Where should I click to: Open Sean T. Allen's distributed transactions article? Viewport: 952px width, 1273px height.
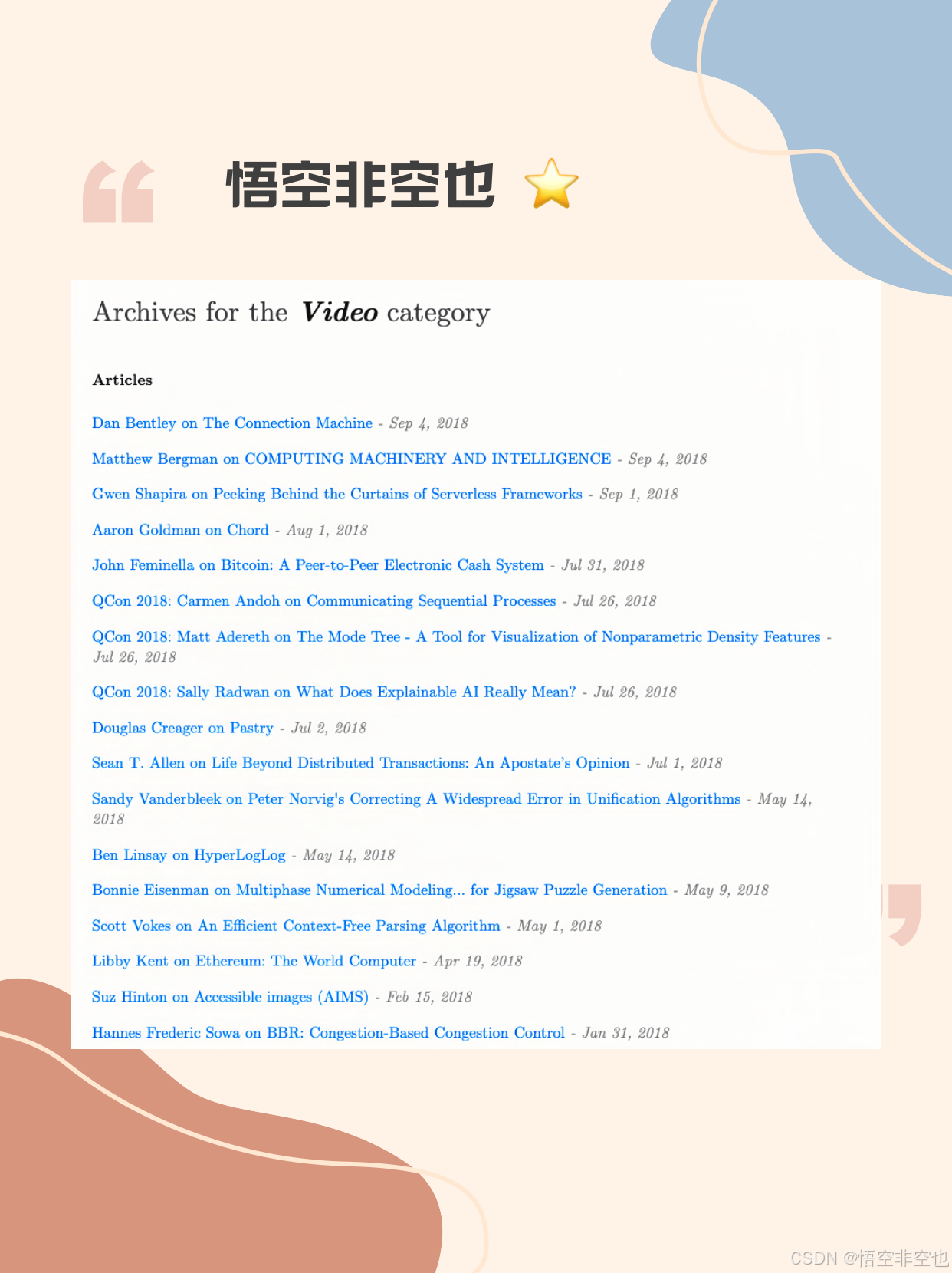point(360,763)
